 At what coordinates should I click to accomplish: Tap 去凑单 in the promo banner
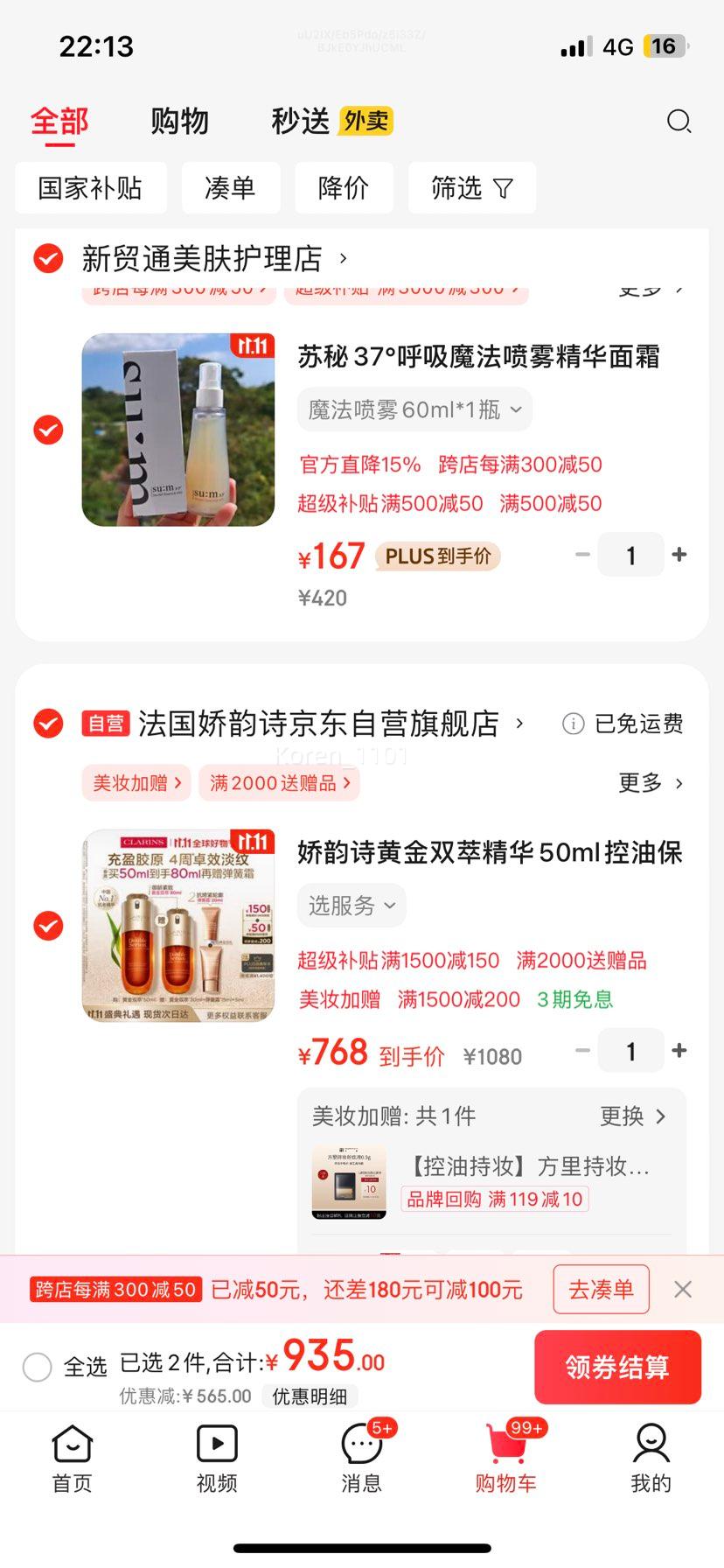point(601,1289)
